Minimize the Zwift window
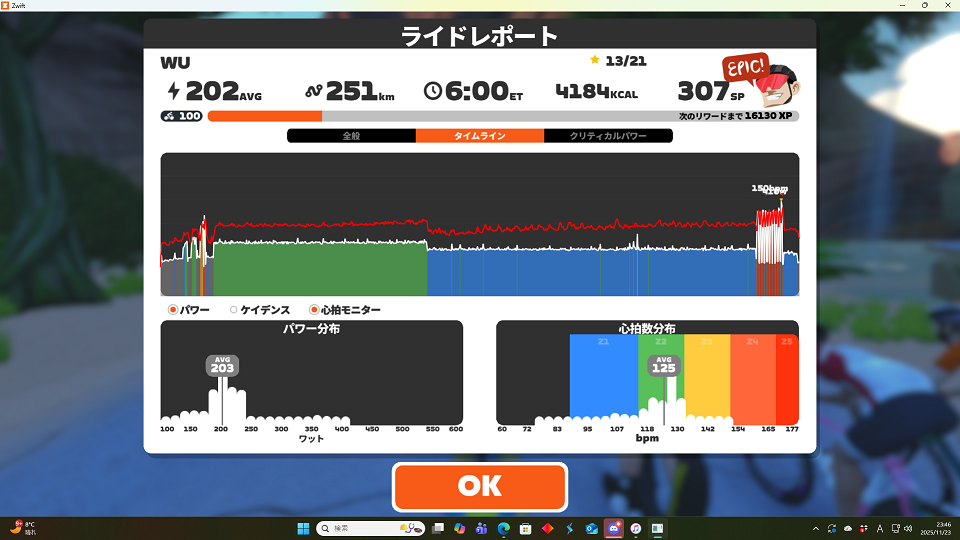960x540 pixels. pyautogui.click(x=897, y=6)
